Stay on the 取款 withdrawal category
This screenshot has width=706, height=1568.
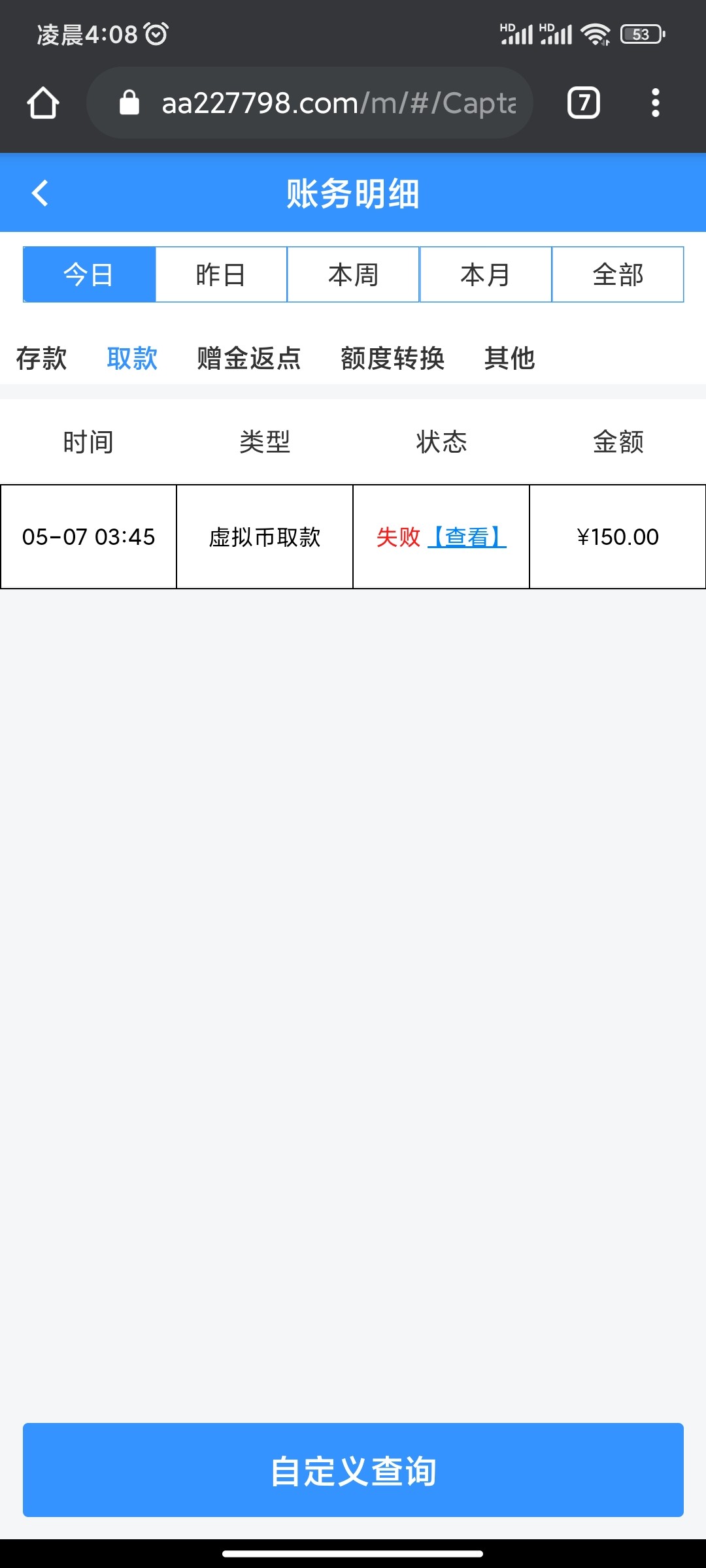click(x=132, y=358)
